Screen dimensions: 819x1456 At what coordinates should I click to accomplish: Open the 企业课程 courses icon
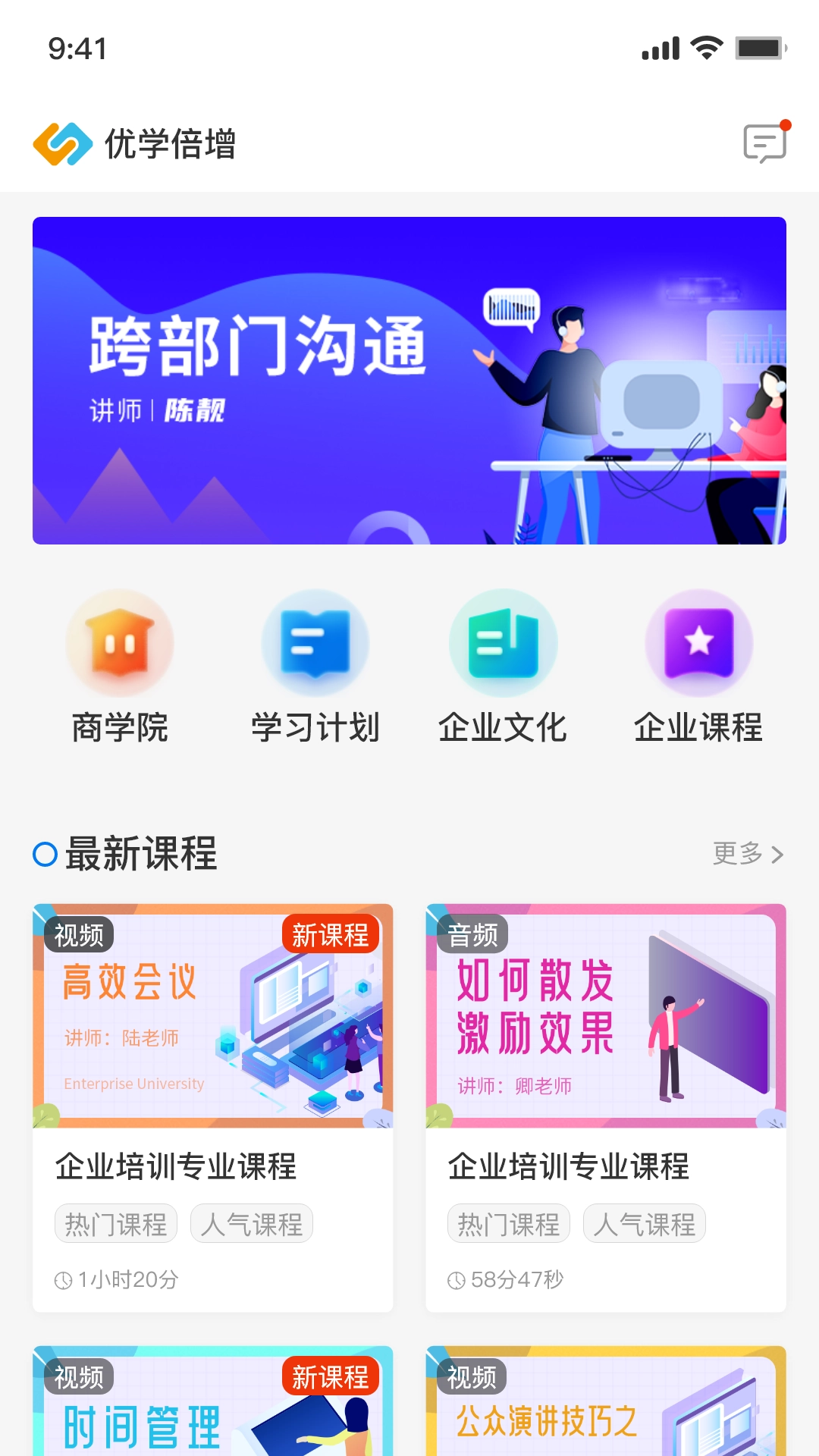pos(698,642)
